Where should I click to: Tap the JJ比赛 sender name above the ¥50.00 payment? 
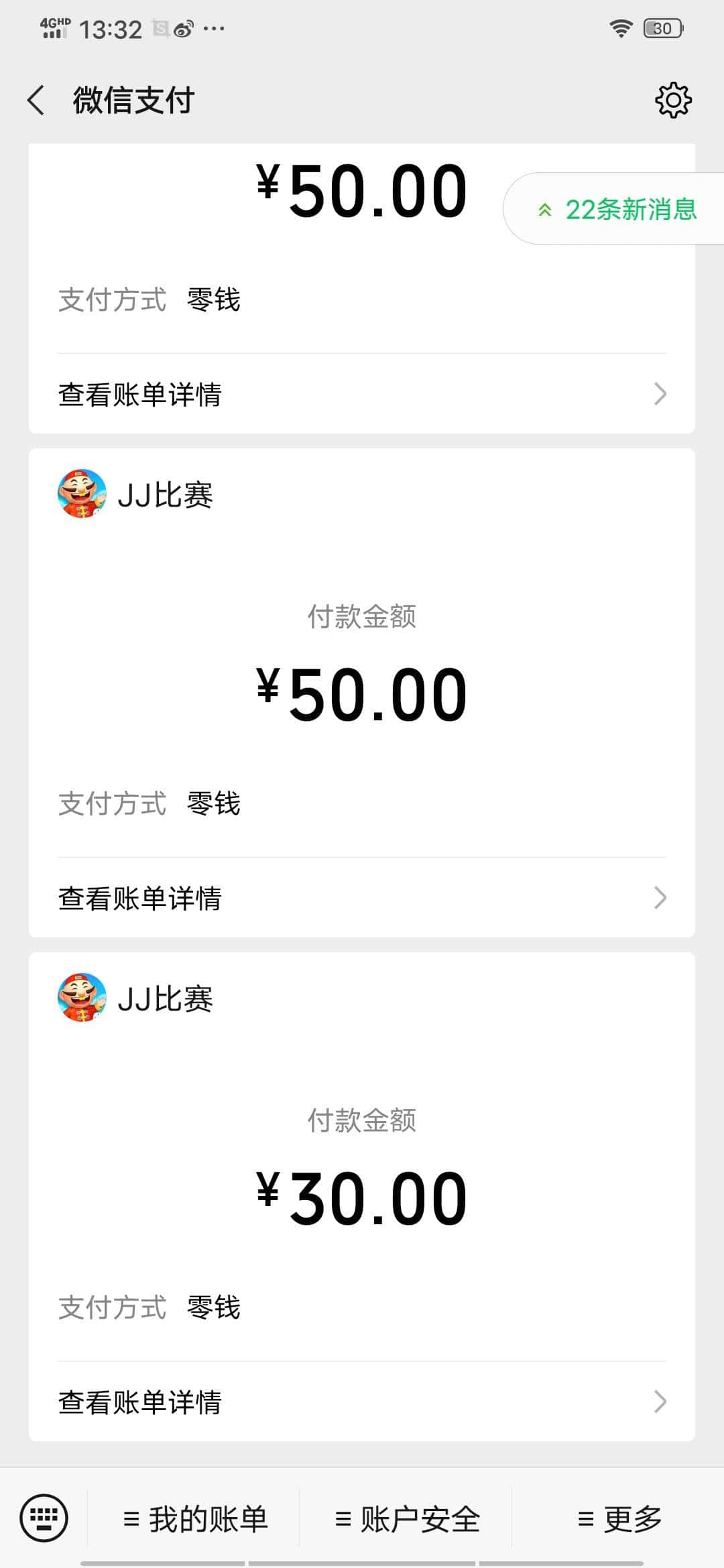(166, 496)
